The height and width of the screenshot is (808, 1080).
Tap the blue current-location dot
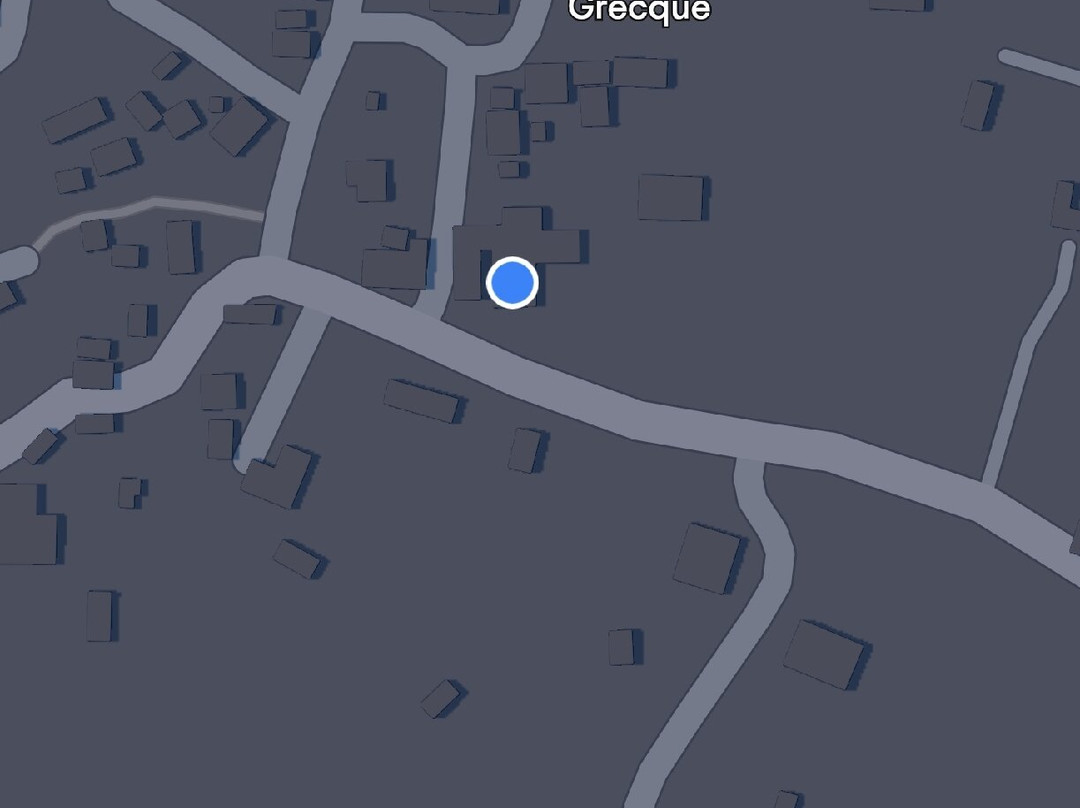tap(512, 282)
